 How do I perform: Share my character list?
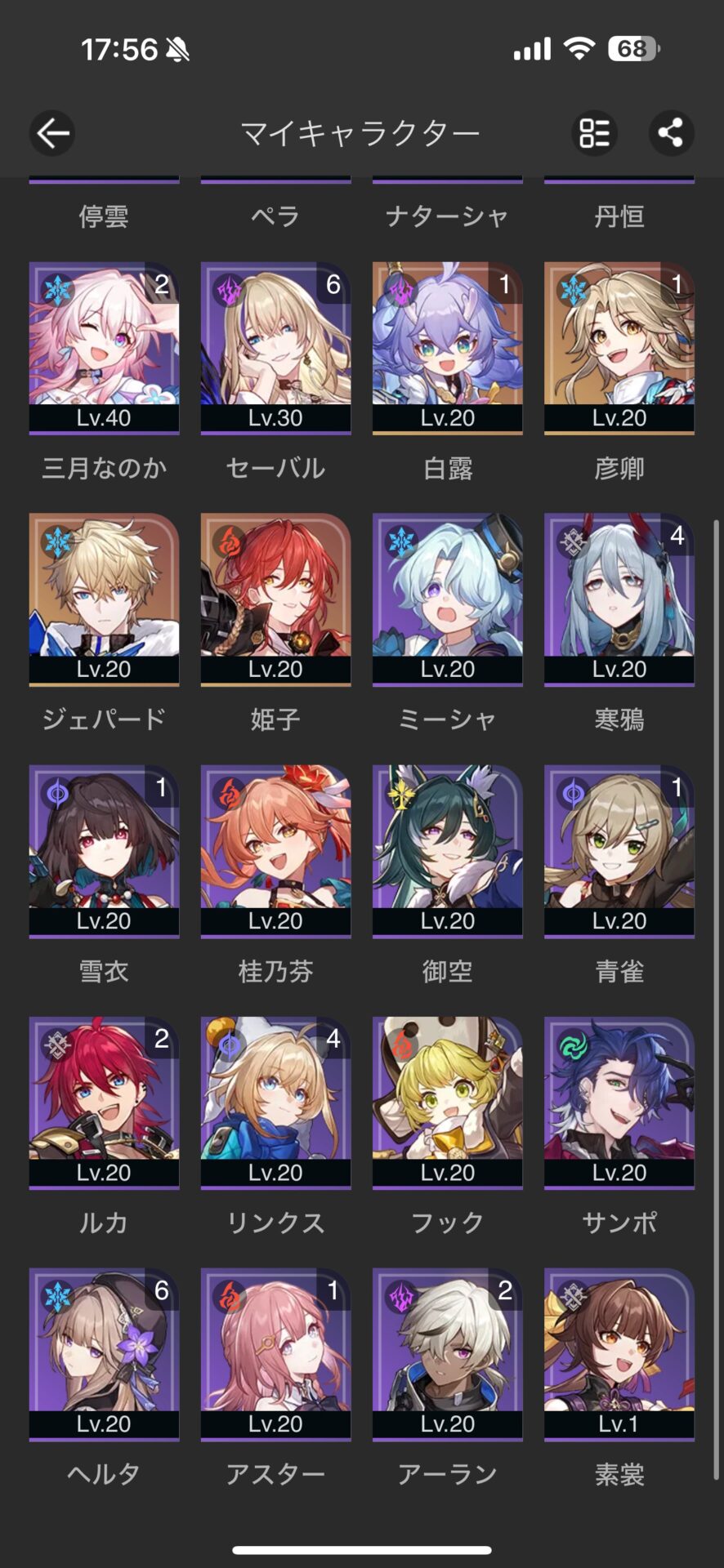pyautogui.click(x=671, y=133)
